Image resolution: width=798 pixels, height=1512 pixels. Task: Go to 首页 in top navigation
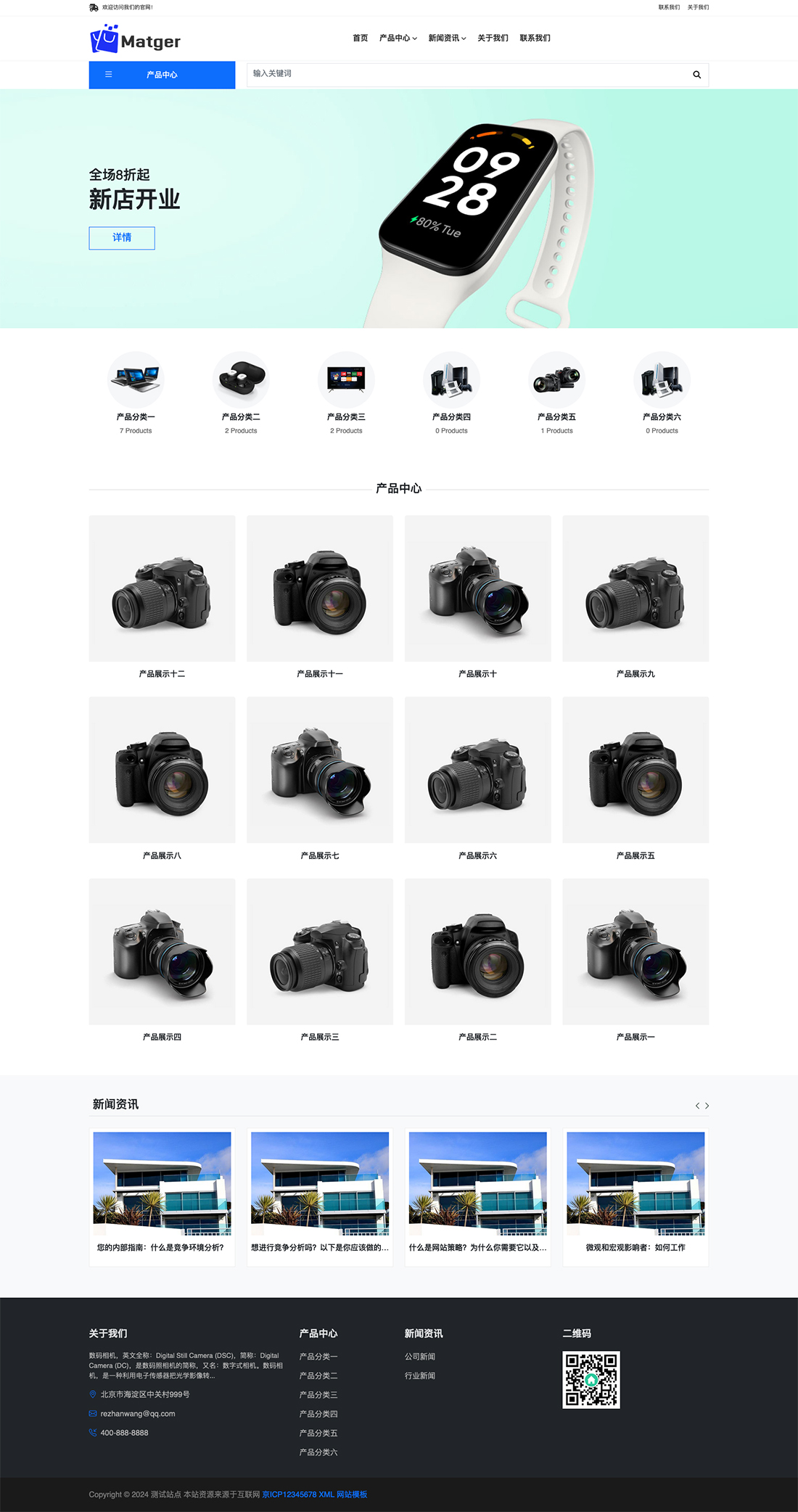click(x=360, y=38)
